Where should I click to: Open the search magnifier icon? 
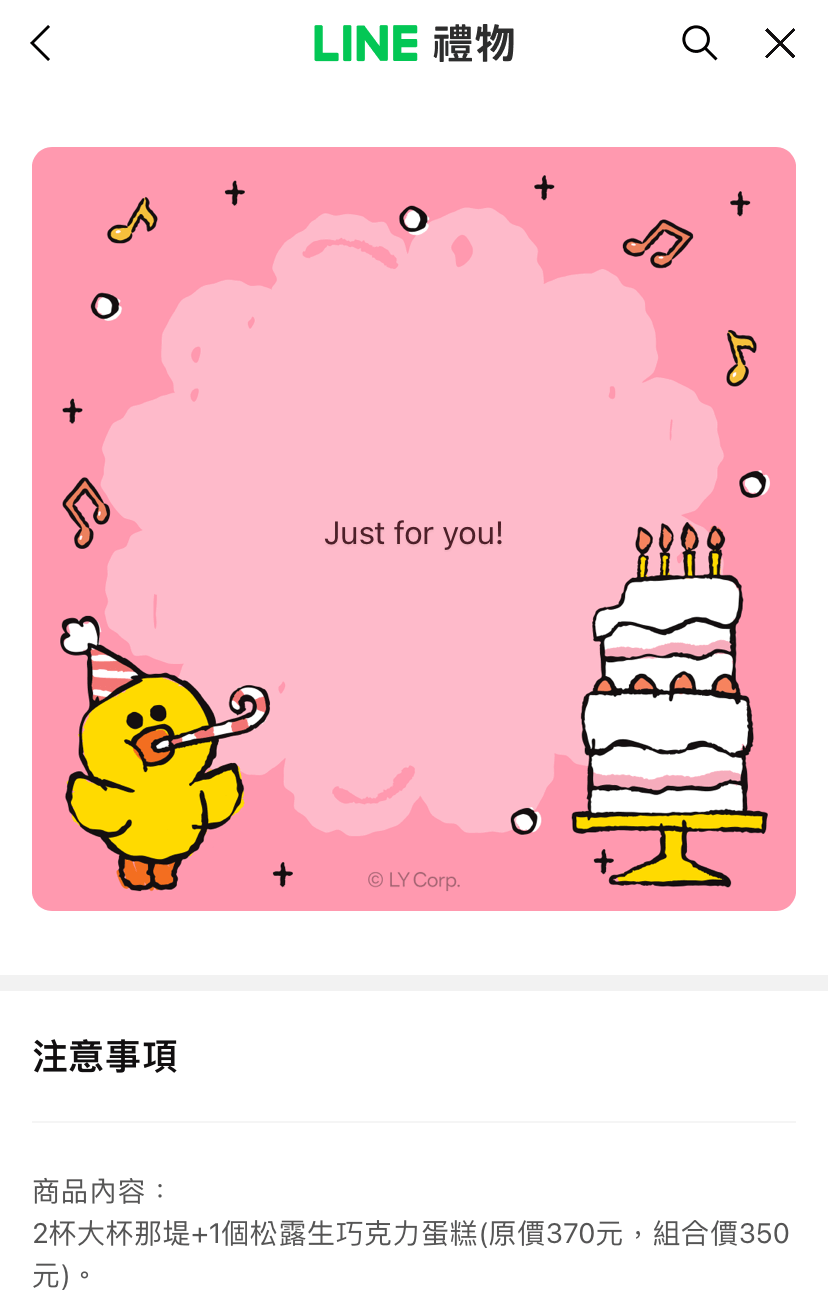pos(700,43)
